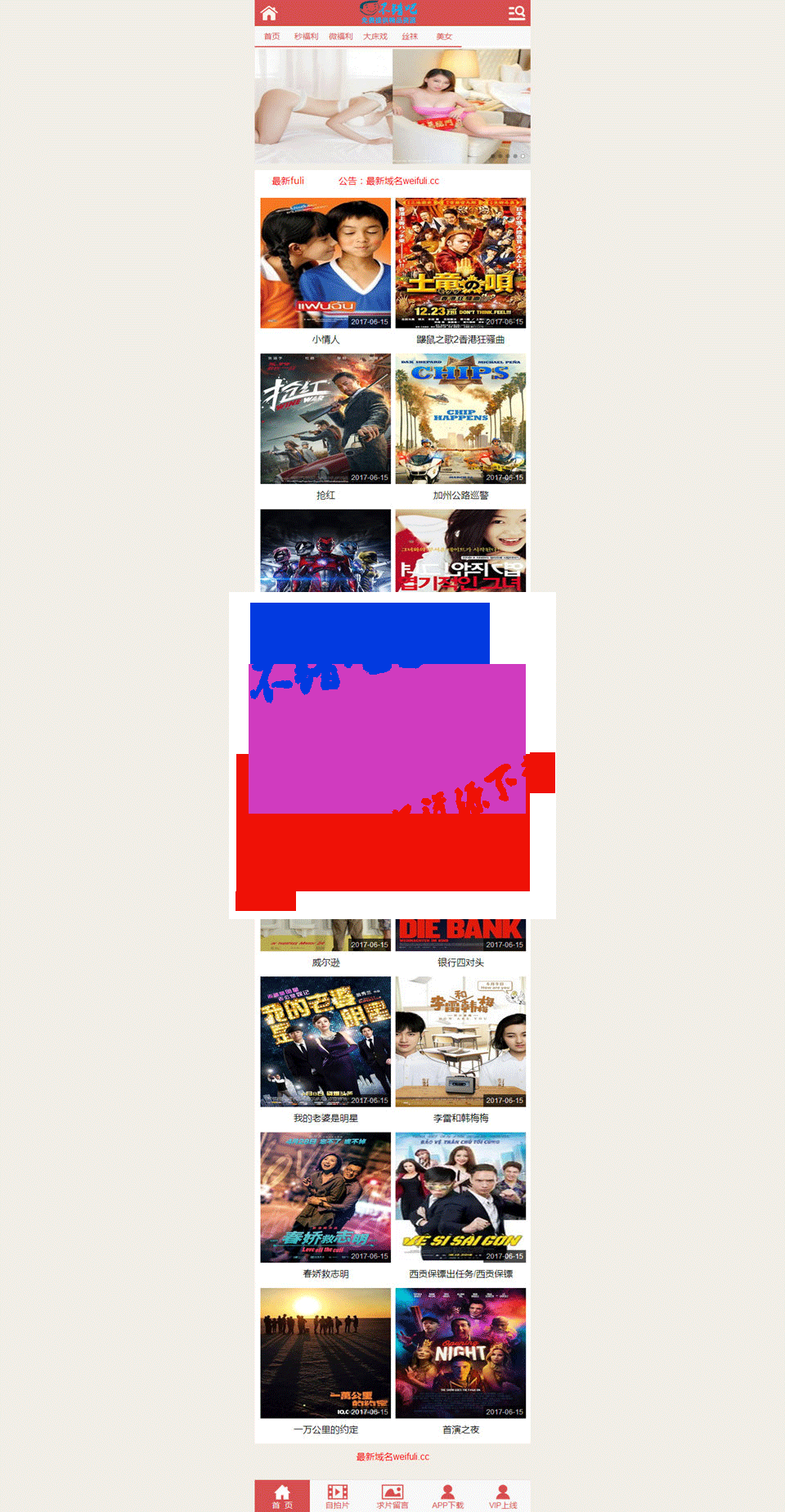Open the movie card 鼹鼠之歌2香港狂骚曲
Screen dimensions: 785x1512
coord(460,271)
